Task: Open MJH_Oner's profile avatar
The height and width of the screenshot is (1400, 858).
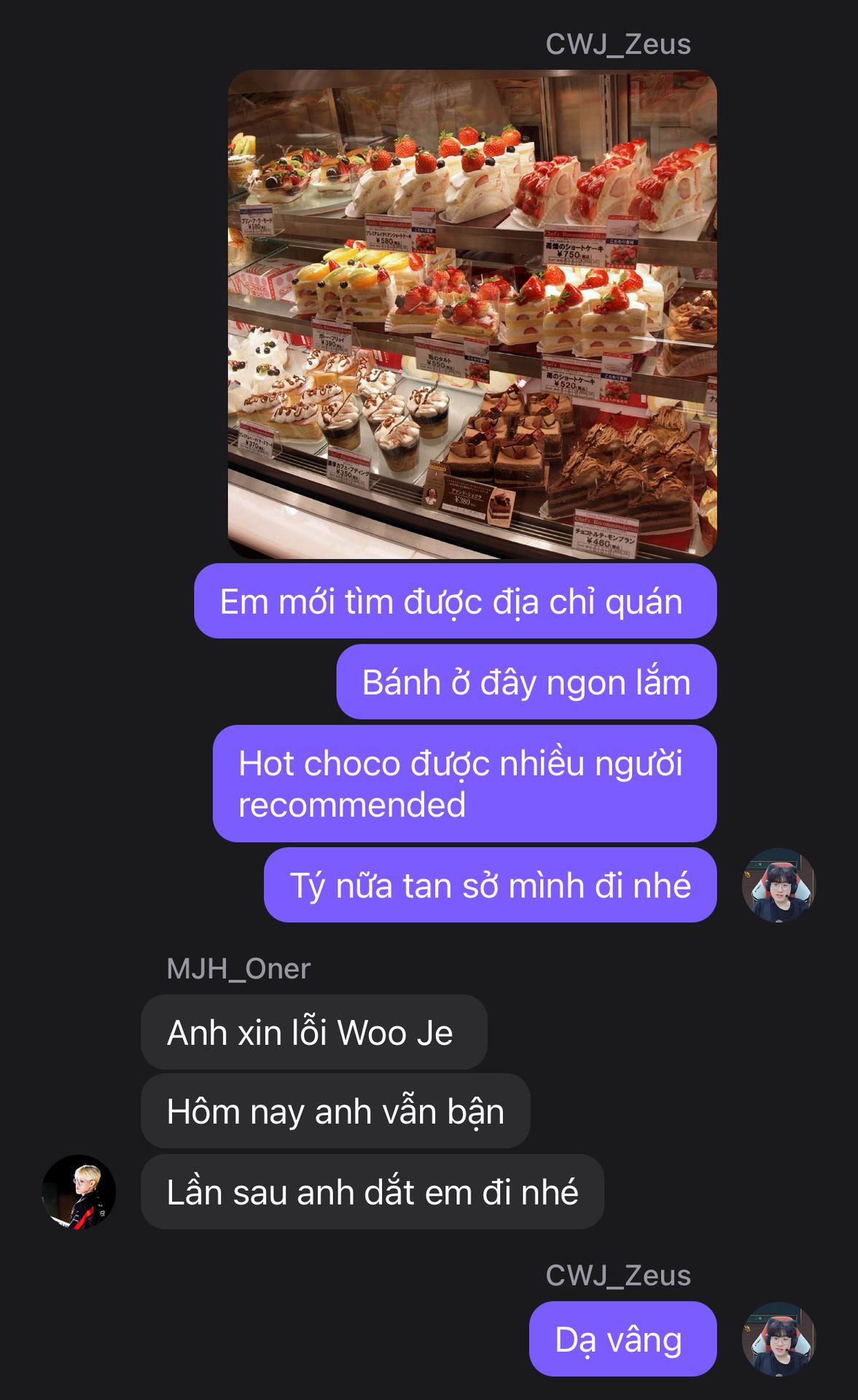Action: [79, 1192]
